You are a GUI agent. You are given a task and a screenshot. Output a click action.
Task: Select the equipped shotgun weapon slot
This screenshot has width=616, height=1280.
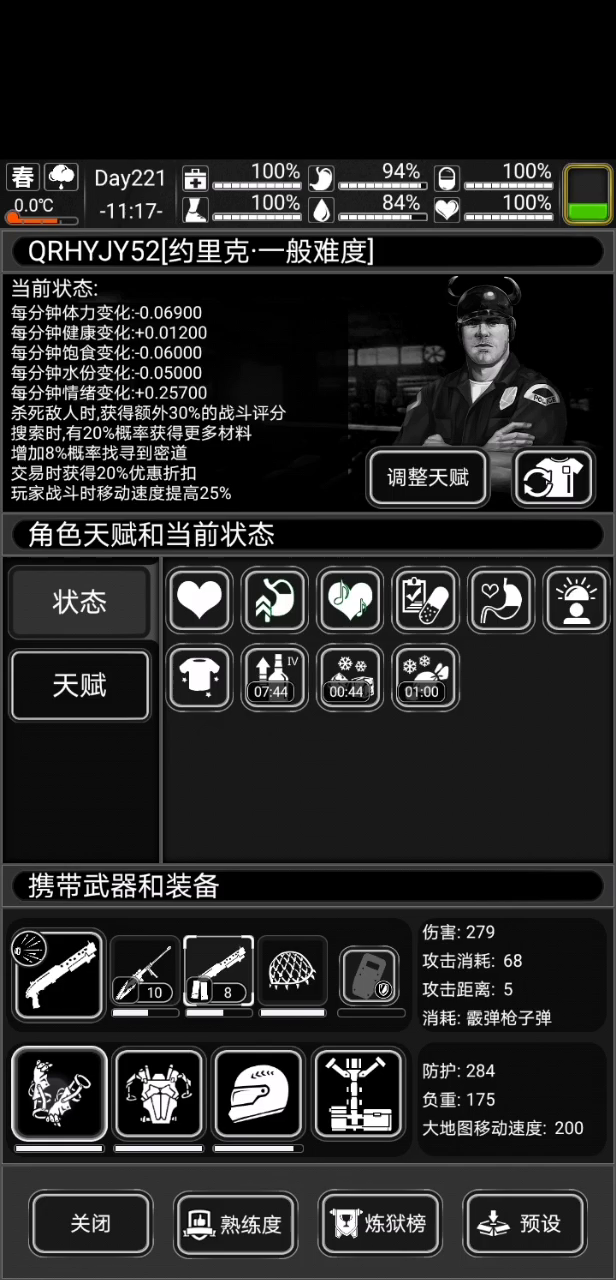tap(59, 975)
